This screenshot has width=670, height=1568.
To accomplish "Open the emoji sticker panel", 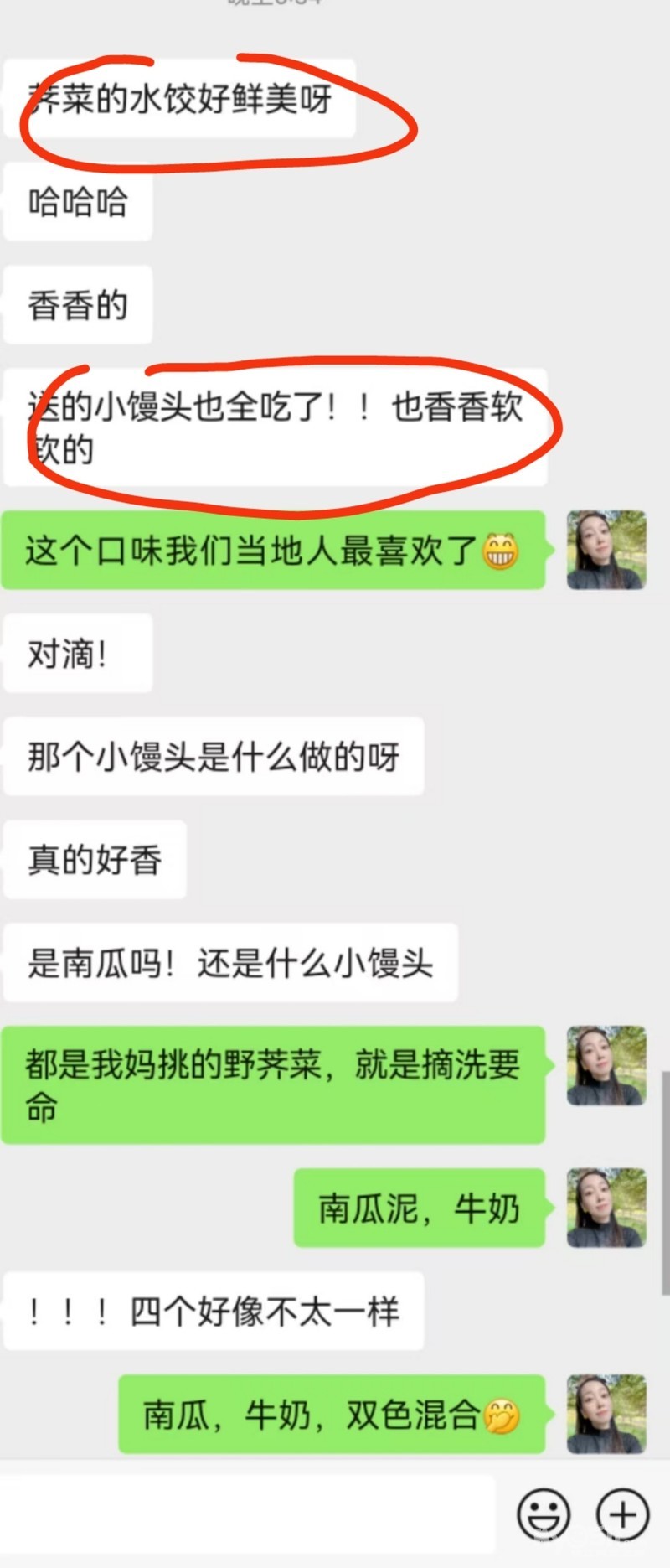I will click(x=544, y=1514).
